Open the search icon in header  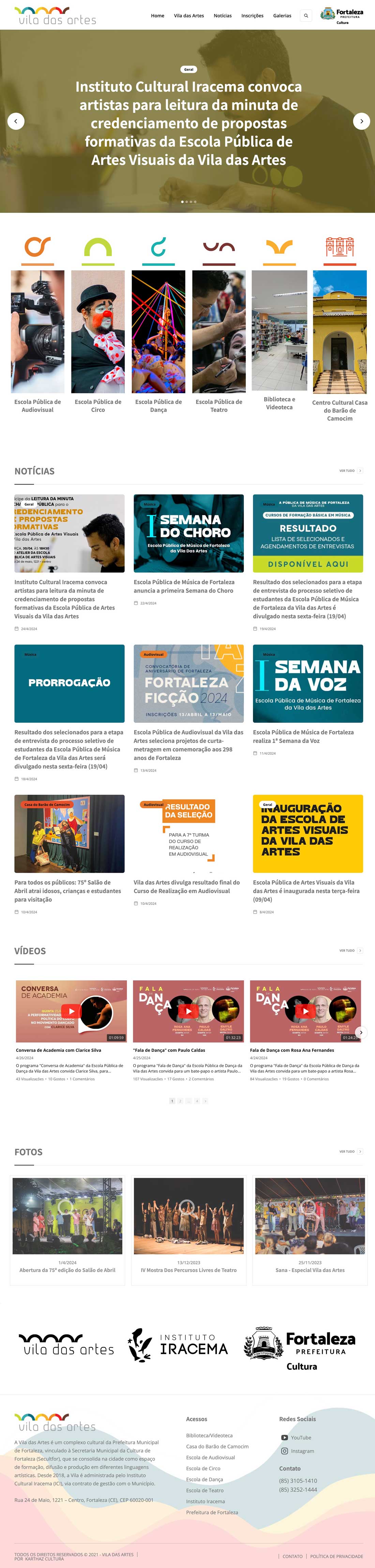click(x=306, y=16)
